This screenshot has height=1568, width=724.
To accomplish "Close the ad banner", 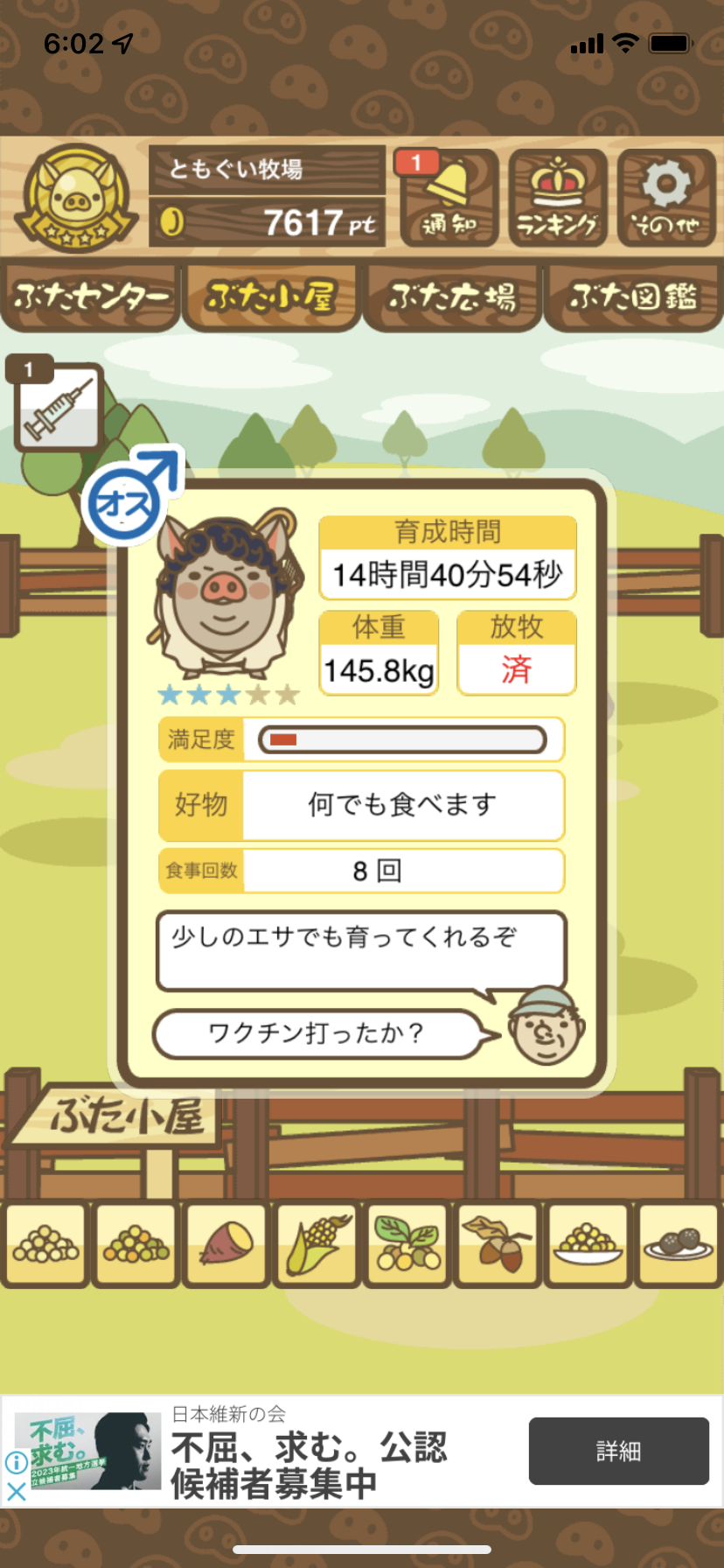I will pyautogui.click(x=16, y=1491).
